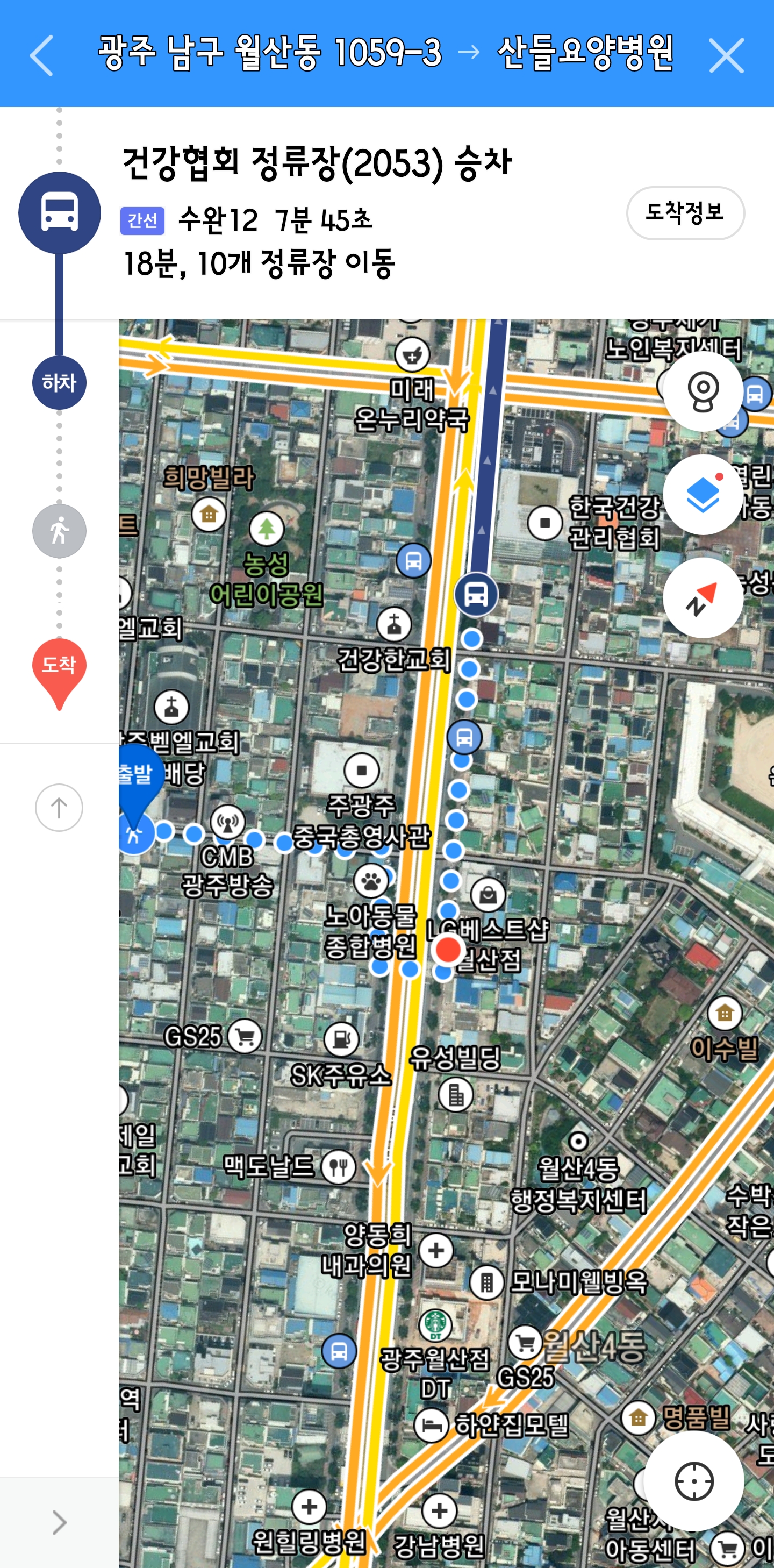Reset map orientation with the compass
The height and width of the screenshot is (1568, 774).
(x=703, y=598)
